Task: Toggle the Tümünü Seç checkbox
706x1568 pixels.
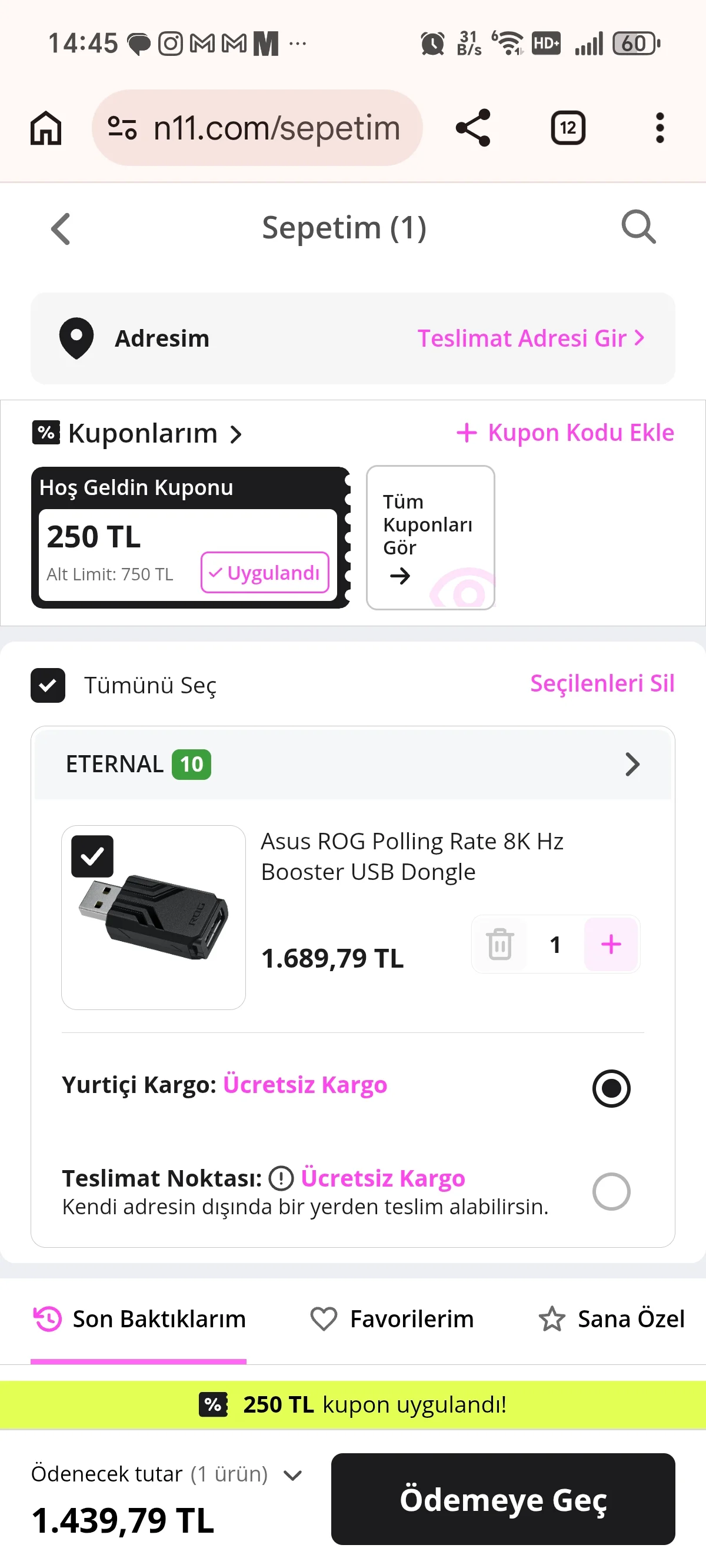Action: [x=48, y=685]
